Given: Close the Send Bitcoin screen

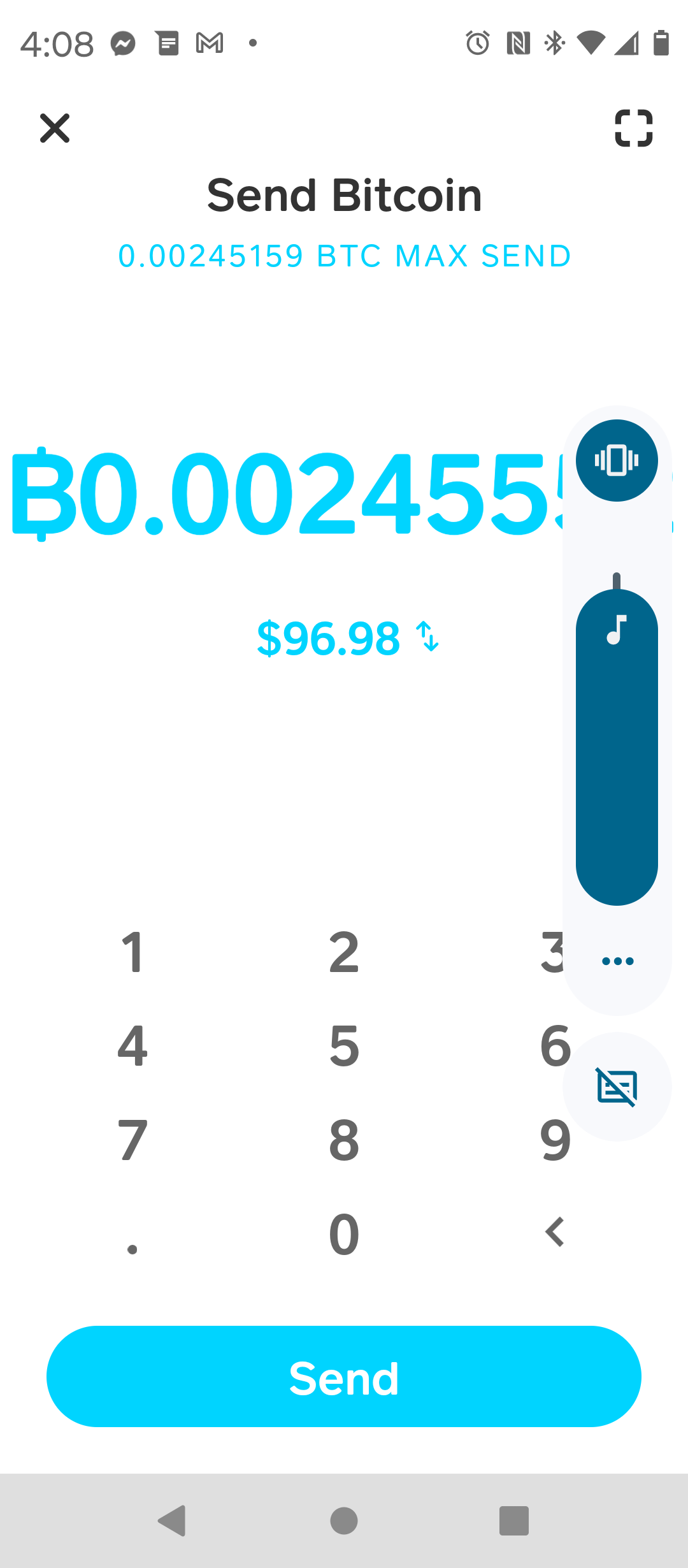Looking at the screenshot, I should point(55,128).
